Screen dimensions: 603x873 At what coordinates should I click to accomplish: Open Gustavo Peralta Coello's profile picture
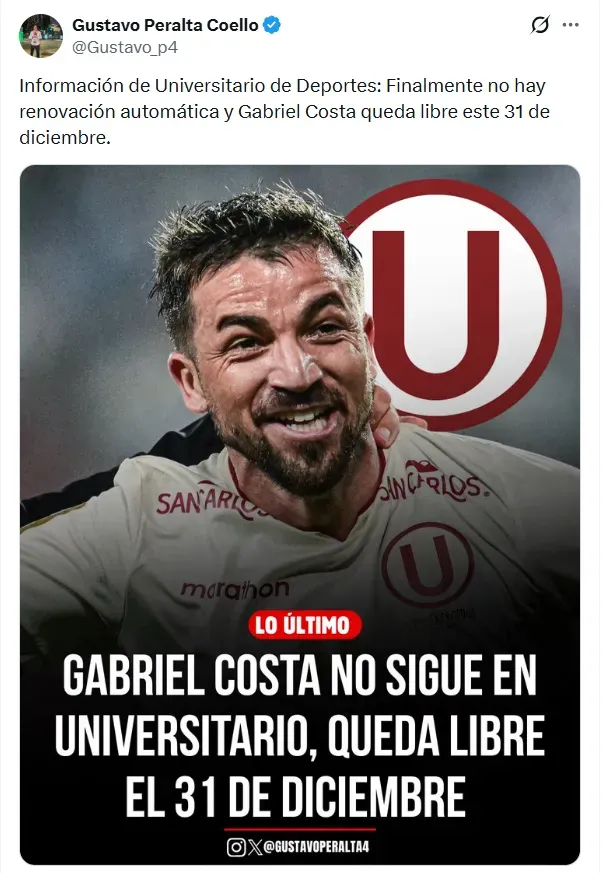pyautogui.click(x=41, y=35)
